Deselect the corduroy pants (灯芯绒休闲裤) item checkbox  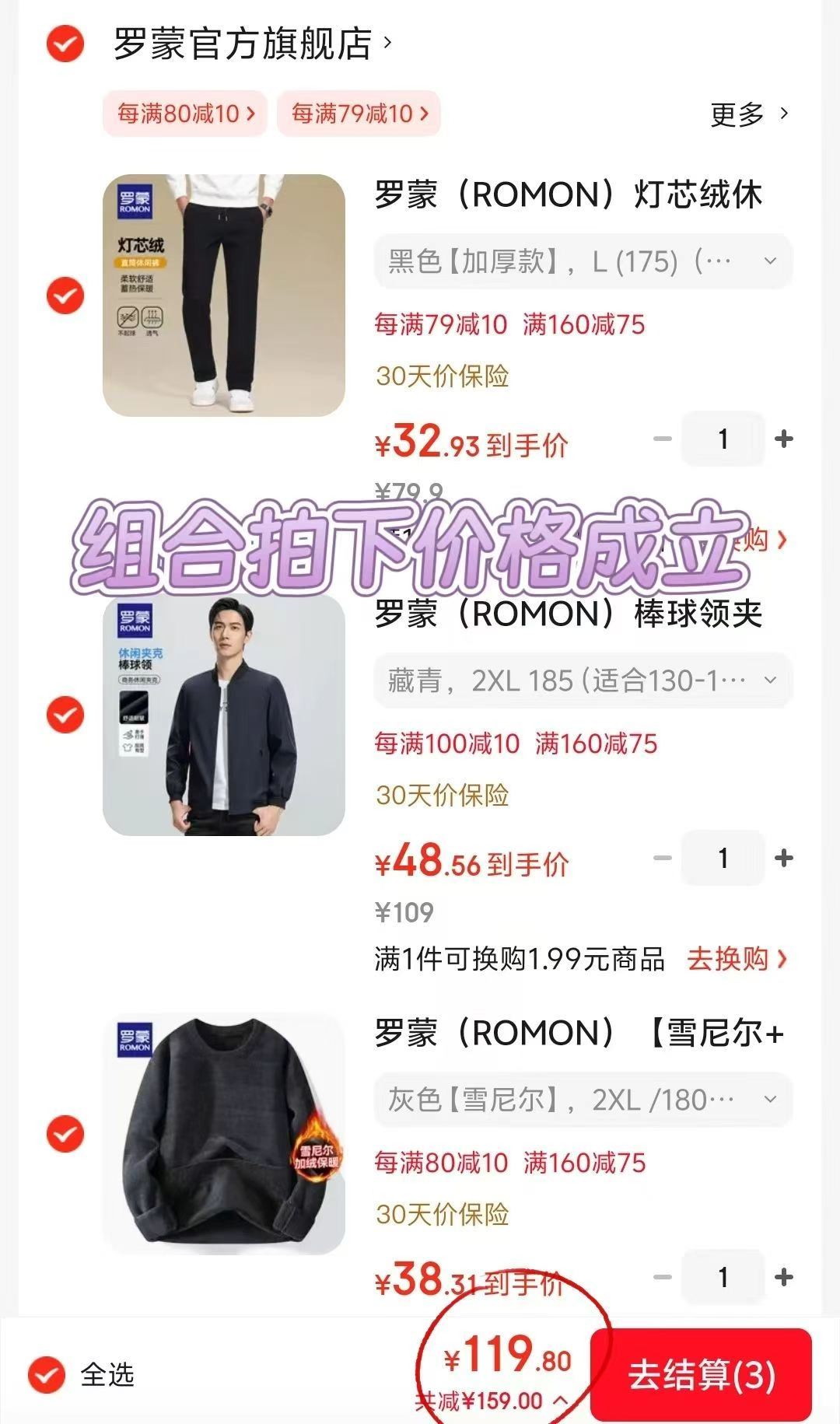(x=65, y=294)
